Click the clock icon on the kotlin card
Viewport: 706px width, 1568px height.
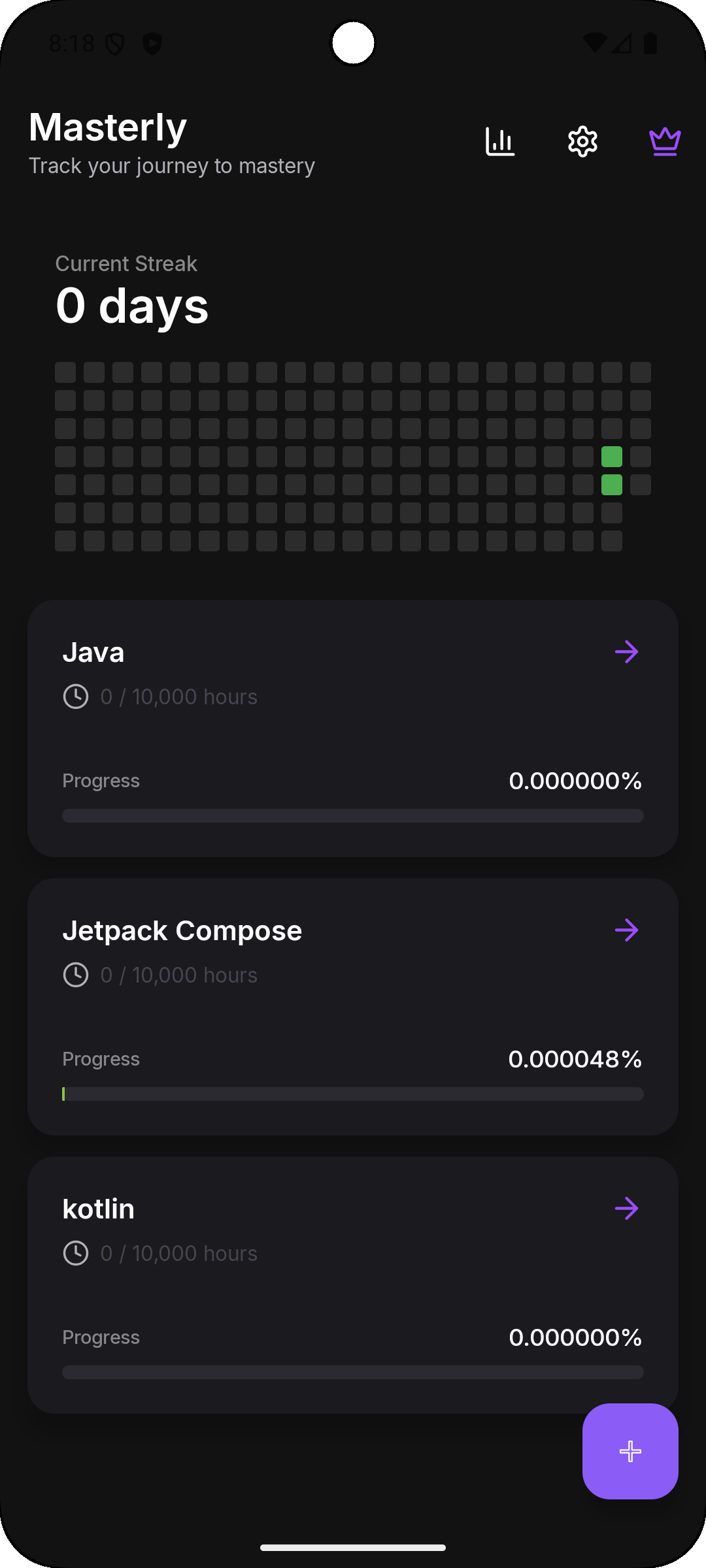(x=77, y=1252)
